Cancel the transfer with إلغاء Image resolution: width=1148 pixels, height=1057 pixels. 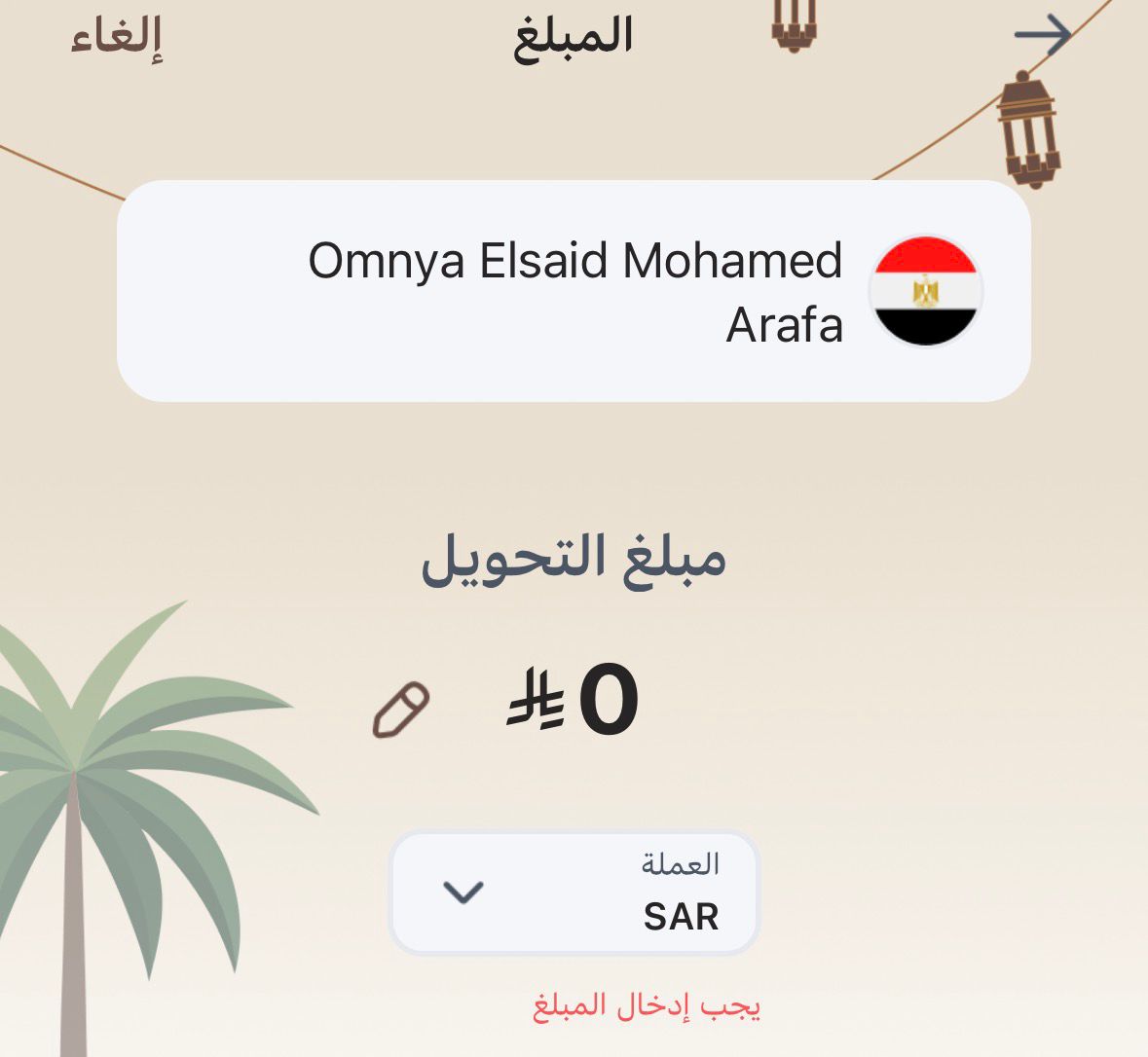pyautogui.click(x=116, y=37)
